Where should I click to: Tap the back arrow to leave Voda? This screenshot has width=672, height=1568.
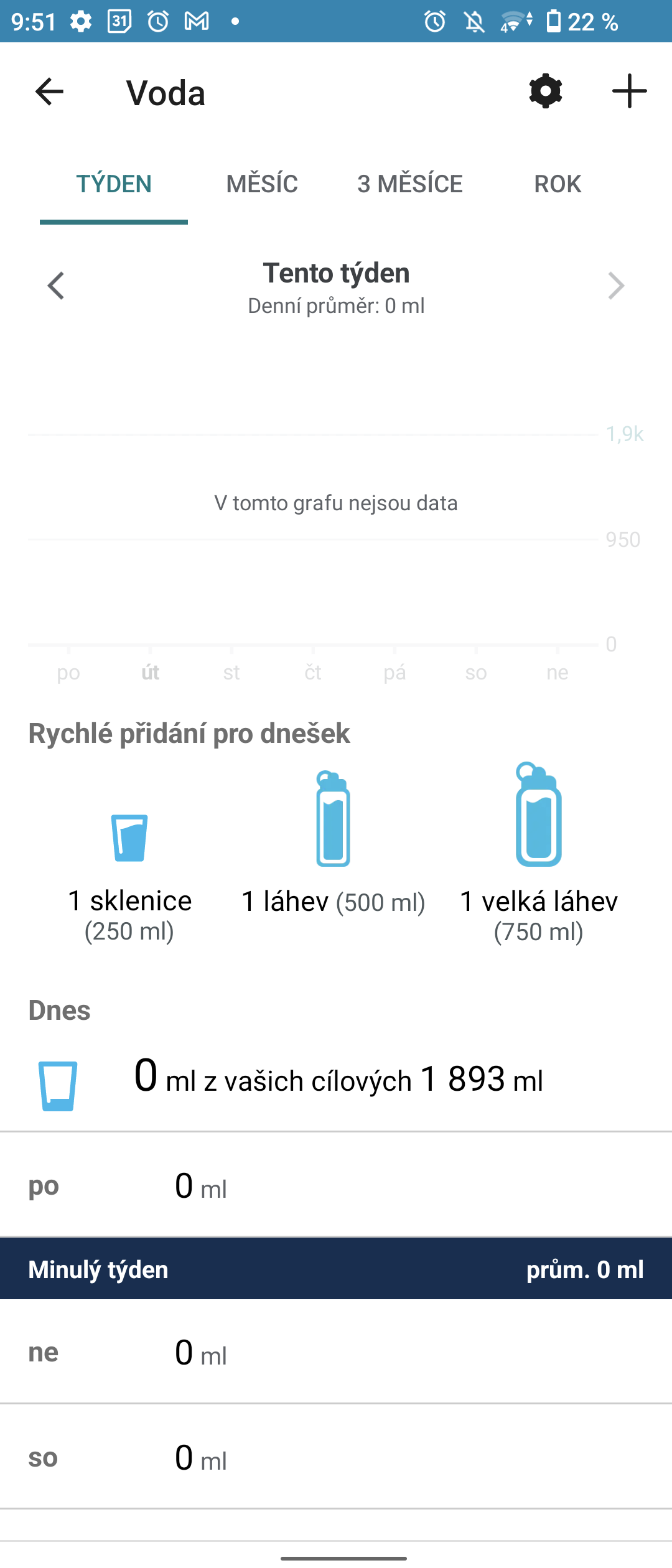(49, 92)
